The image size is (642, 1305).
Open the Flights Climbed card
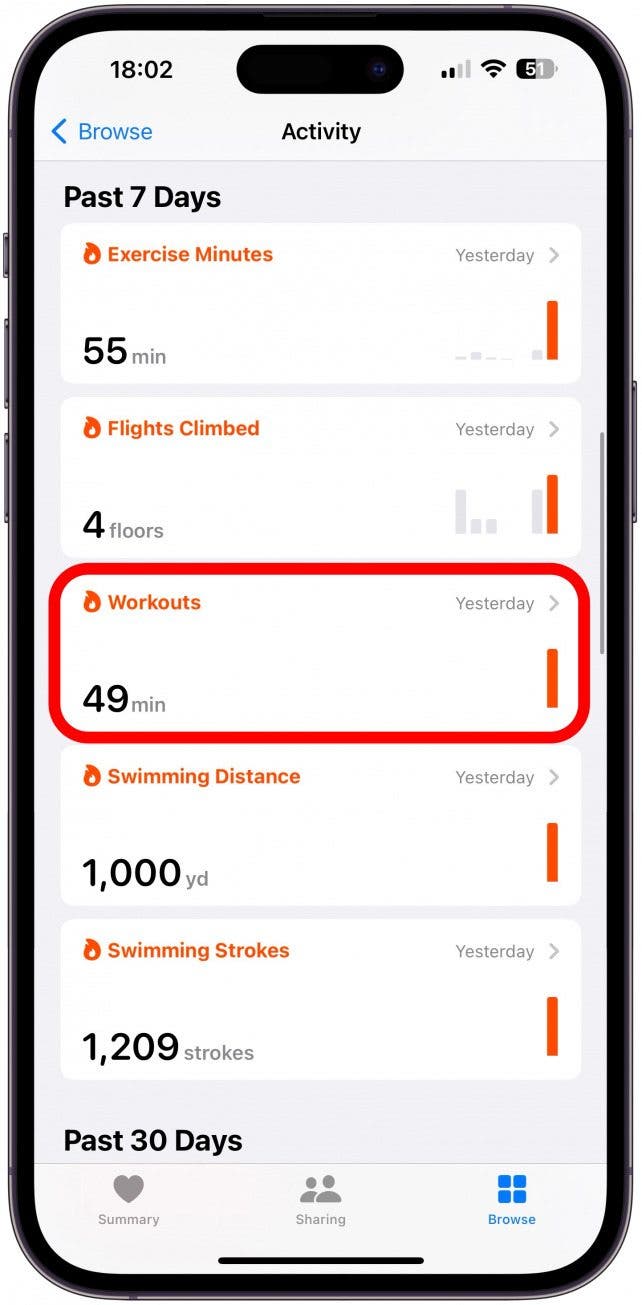320,478
